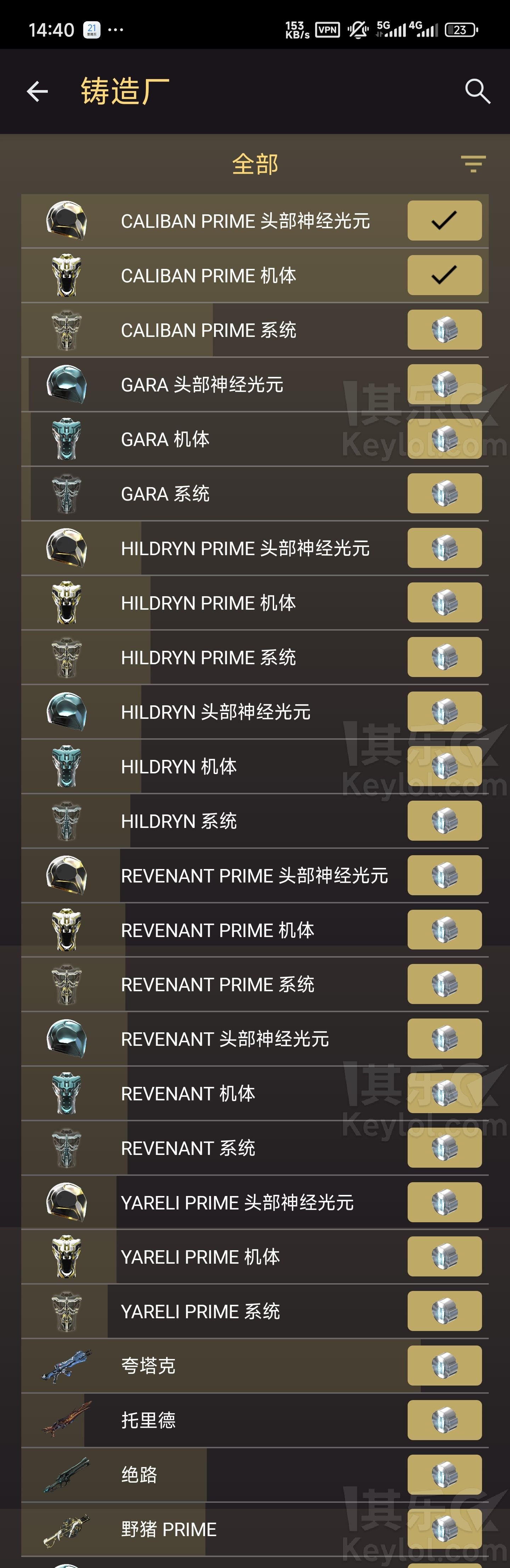Rush HILDRYN PRIME 机体 build
This screenshot has width=510, height=1568.
point(444,603)
